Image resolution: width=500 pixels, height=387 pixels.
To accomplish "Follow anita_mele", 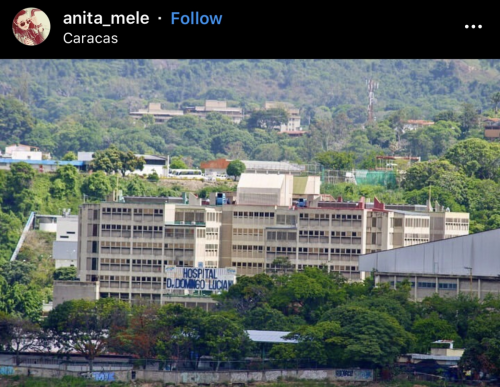I will coord(196,18).
